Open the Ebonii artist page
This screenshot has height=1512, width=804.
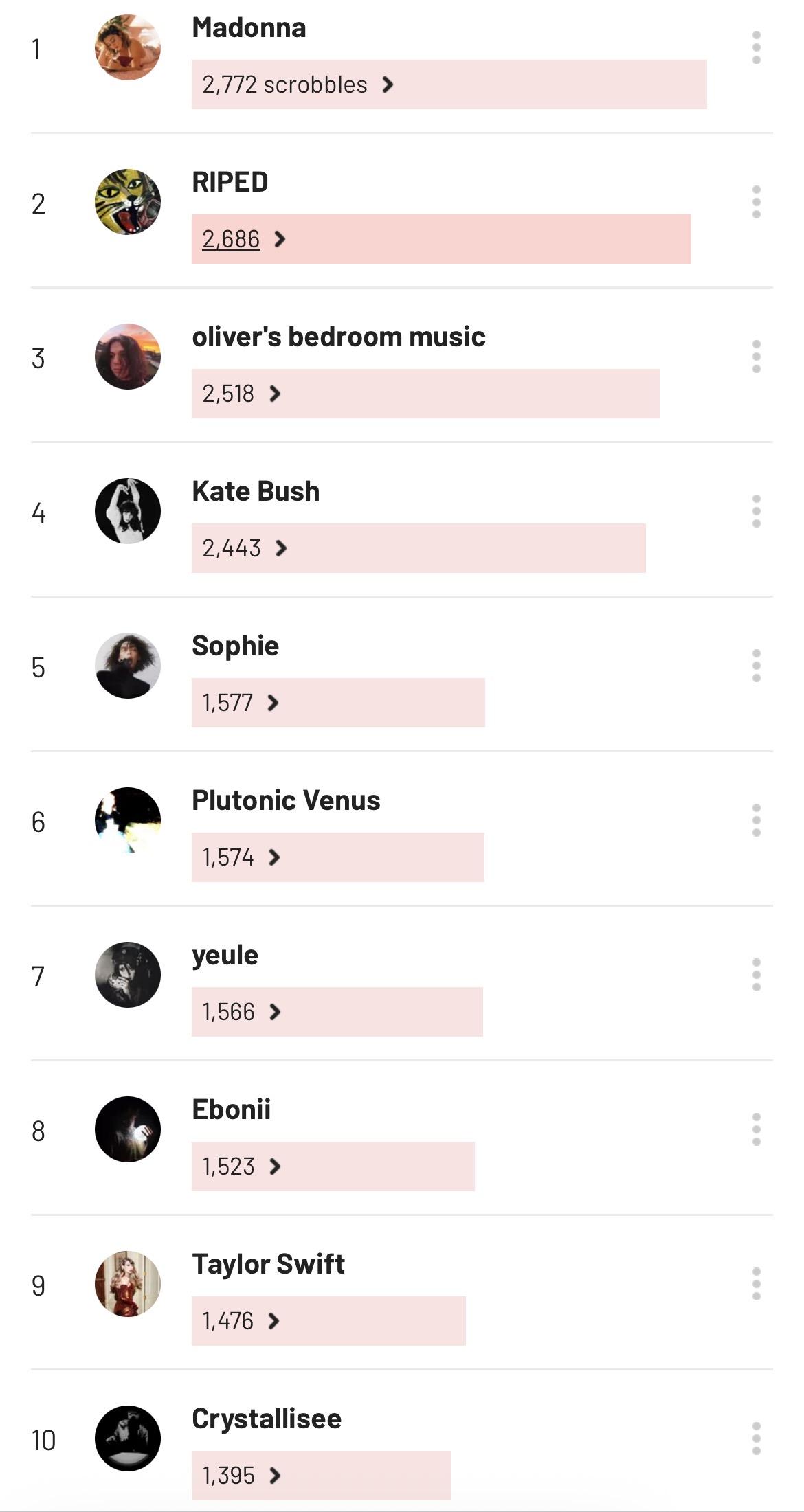coord(231,1109)
